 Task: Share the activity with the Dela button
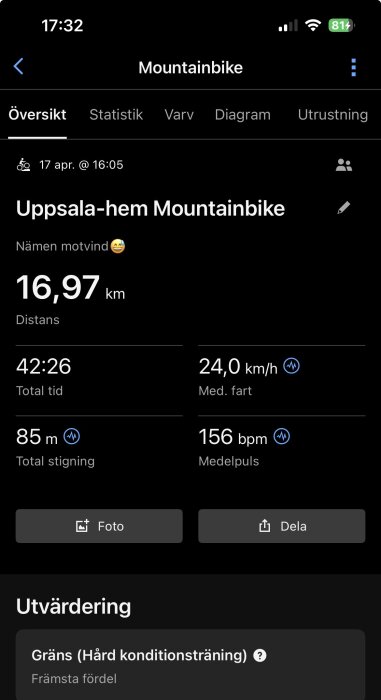282,526
